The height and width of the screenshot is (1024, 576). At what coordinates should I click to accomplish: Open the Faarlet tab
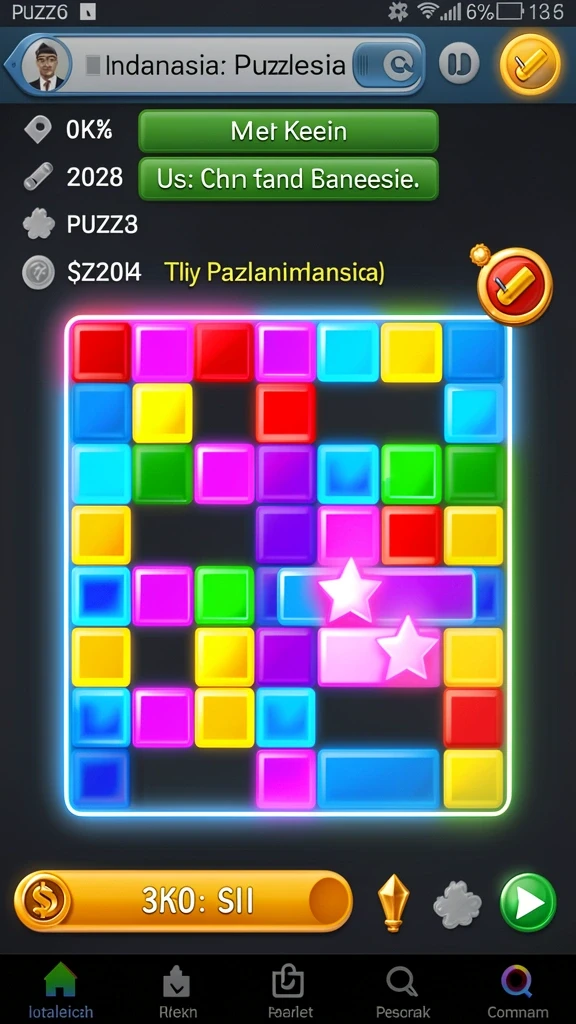288,991
